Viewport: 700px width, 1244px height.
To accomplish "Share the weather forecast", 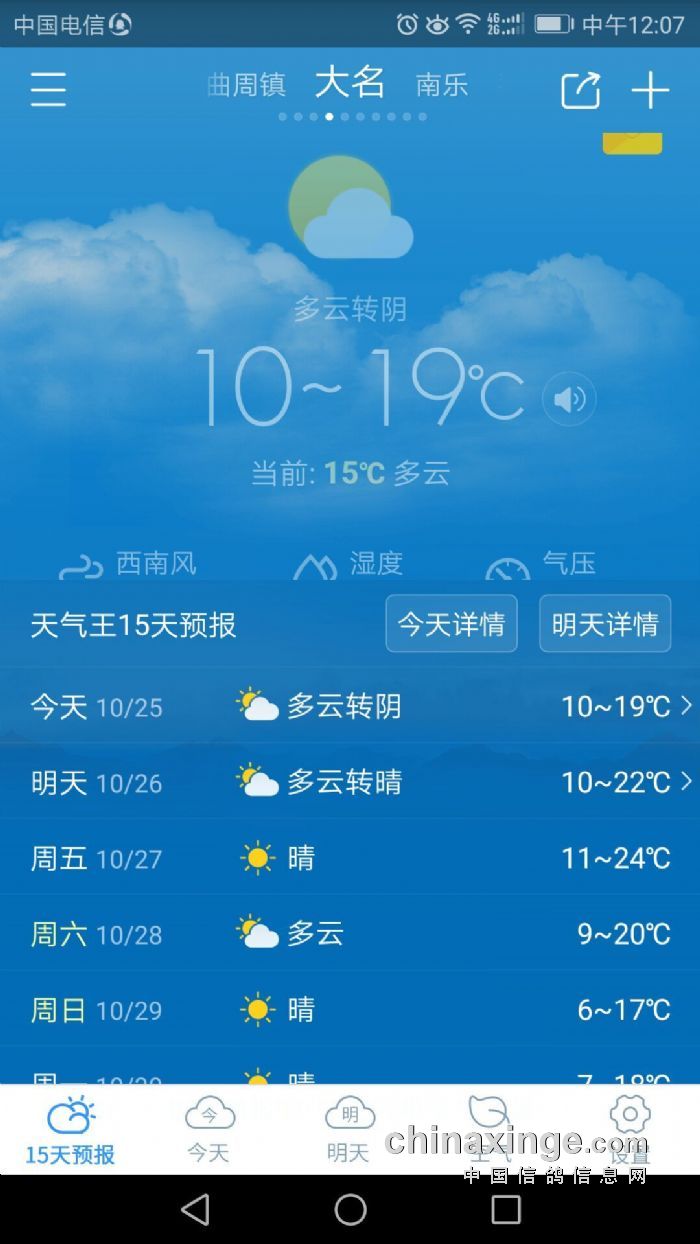I will tap(580, 90).
